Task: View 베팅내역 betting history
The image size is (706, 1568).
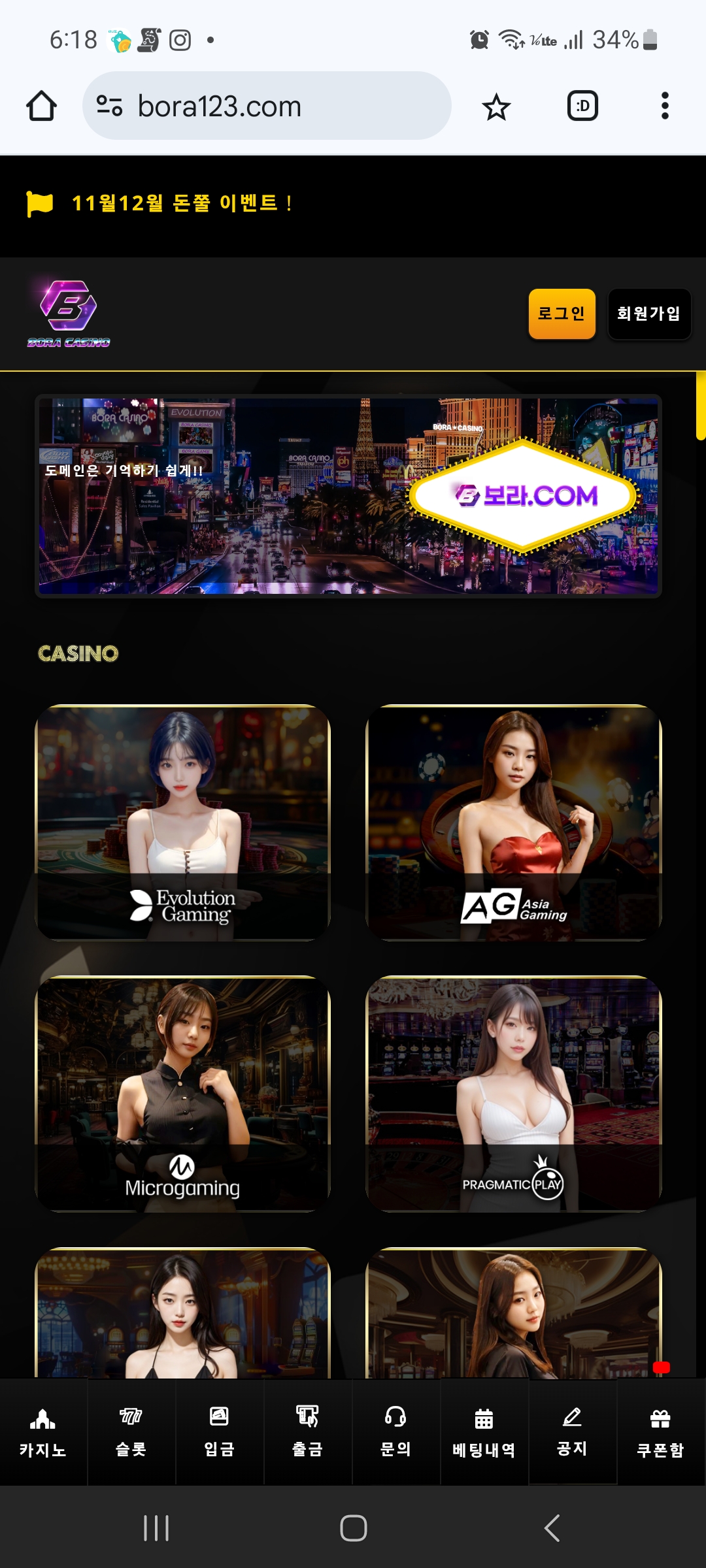Action: click(x=484, y=1432)
